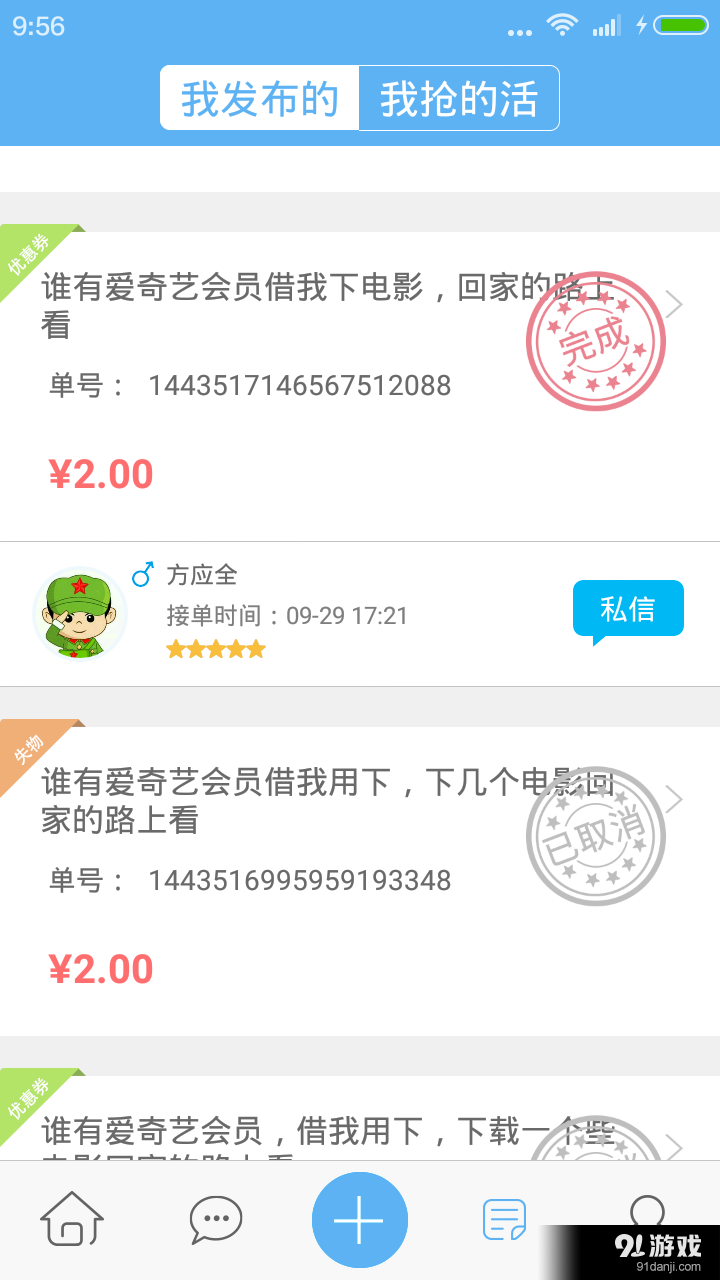Image resolution: width=720 pixels, height=1280 pixels.
Task: Tap the home icon in bottom navigation
Action: 72,1218
